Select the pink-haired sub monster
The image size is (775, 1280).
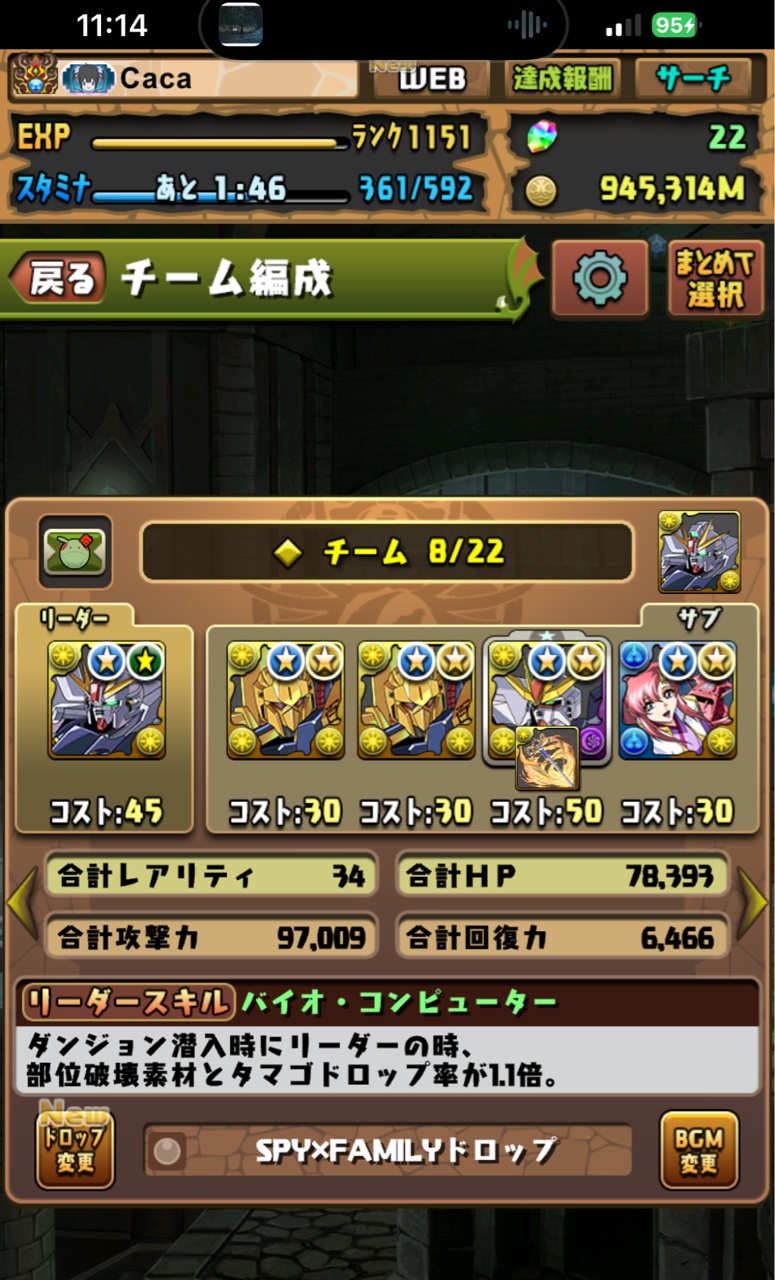677,700
